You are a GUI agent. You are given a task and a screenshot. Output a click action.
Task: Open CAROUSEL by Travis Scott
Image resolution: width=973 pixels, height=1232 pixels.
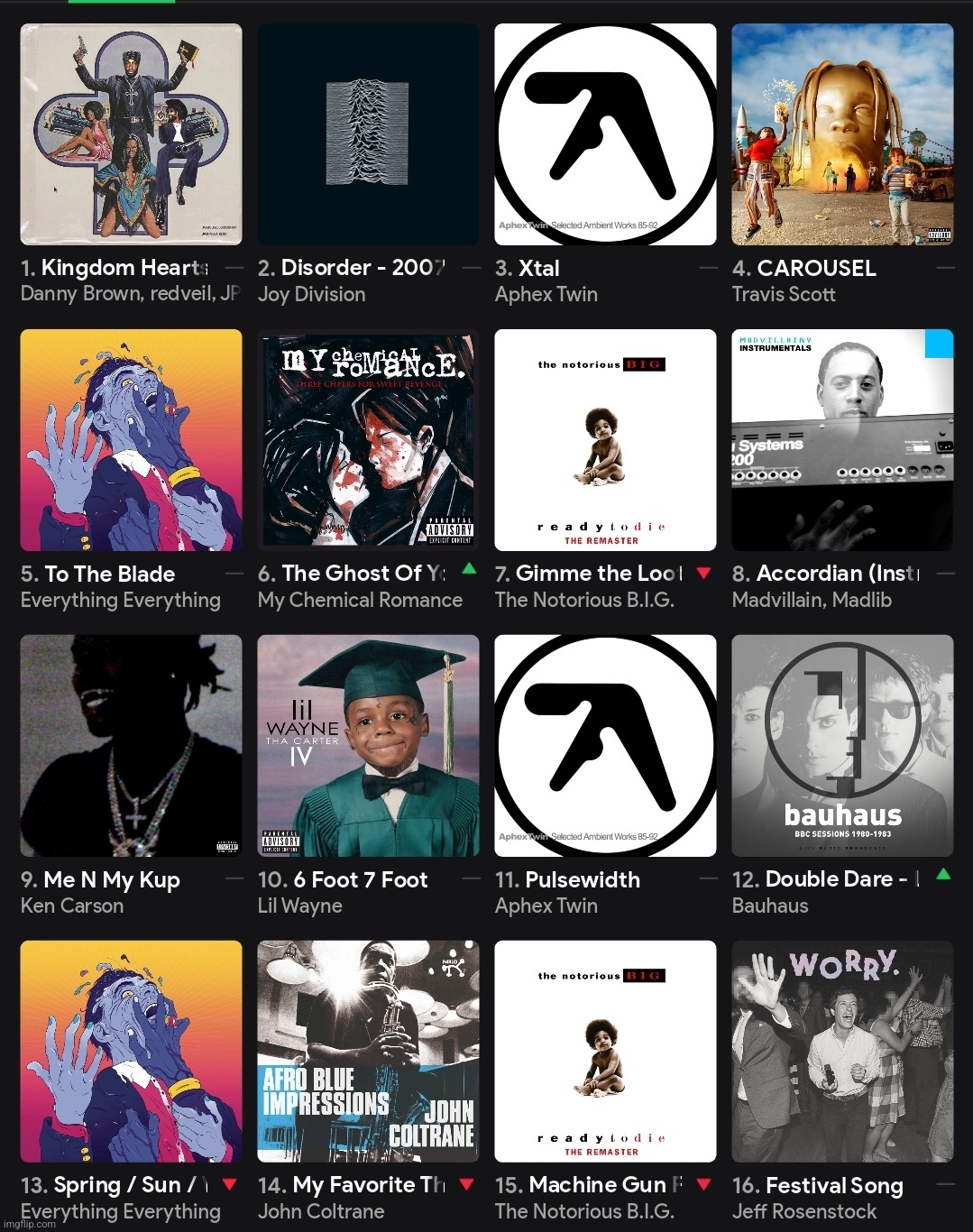(x=842, y=134)
